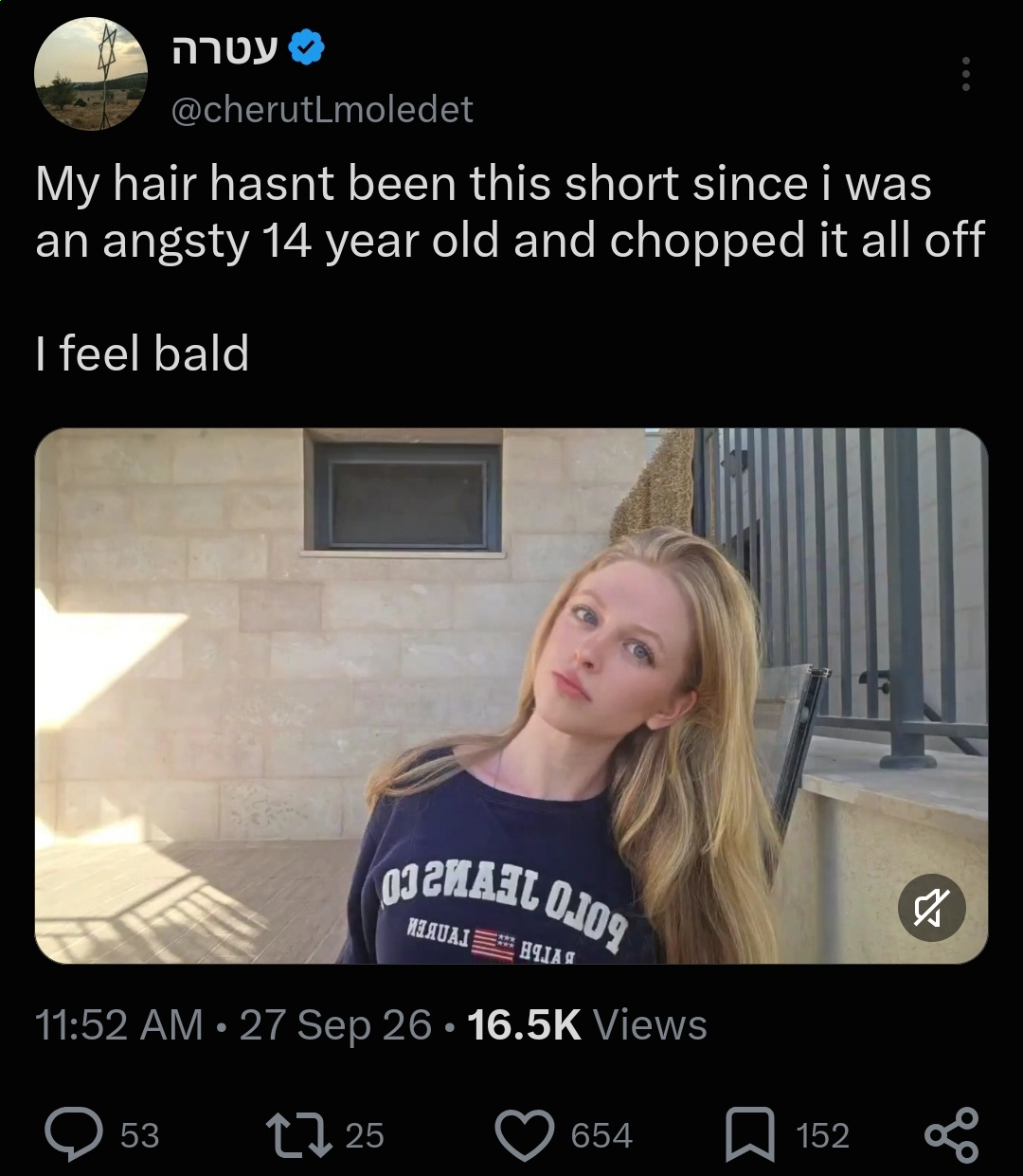The width and height of the screenshot is (1023, 1176).
Task: Unmute the video with the speaker icon
Action: point(931,908)
